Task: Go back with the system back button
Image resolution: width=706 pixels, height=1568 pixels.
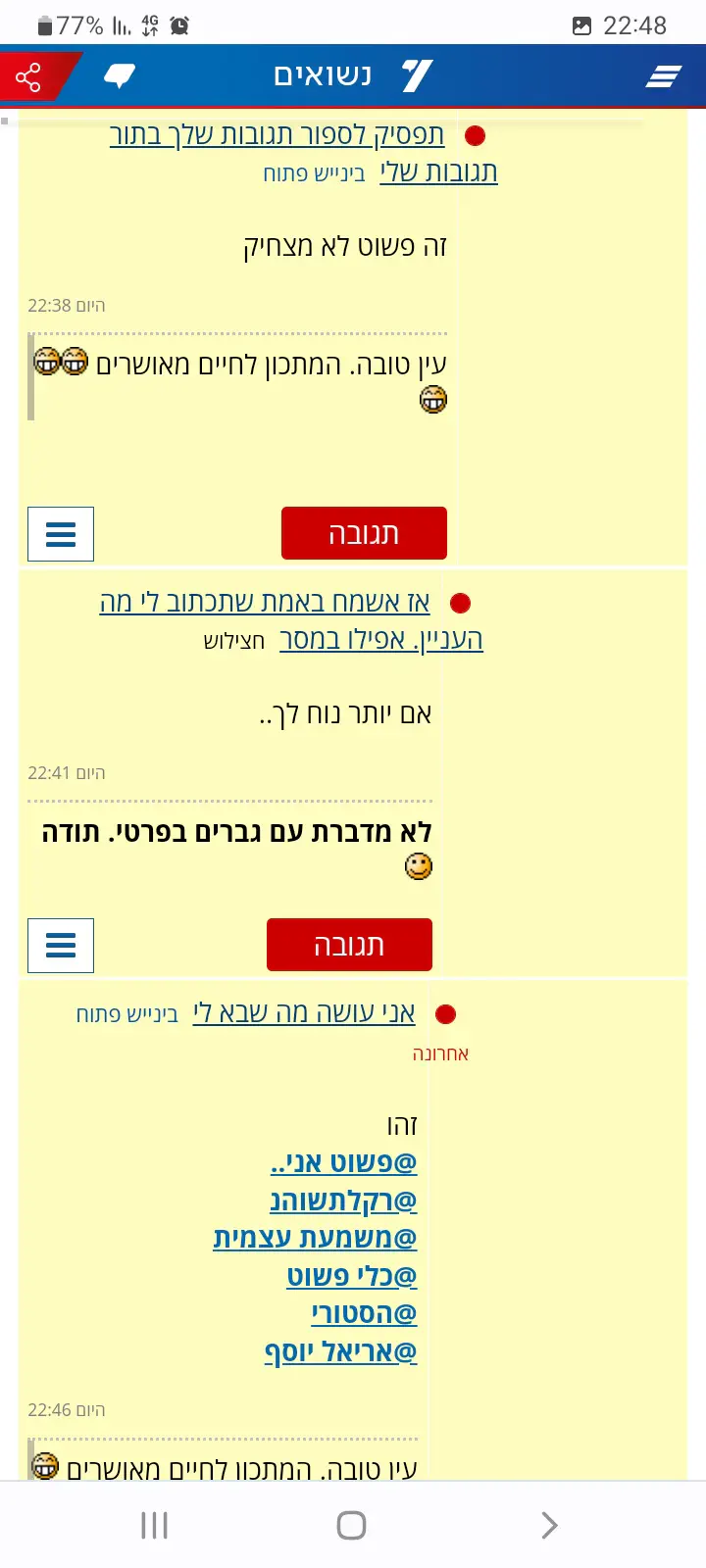Action: point(549,1525)
